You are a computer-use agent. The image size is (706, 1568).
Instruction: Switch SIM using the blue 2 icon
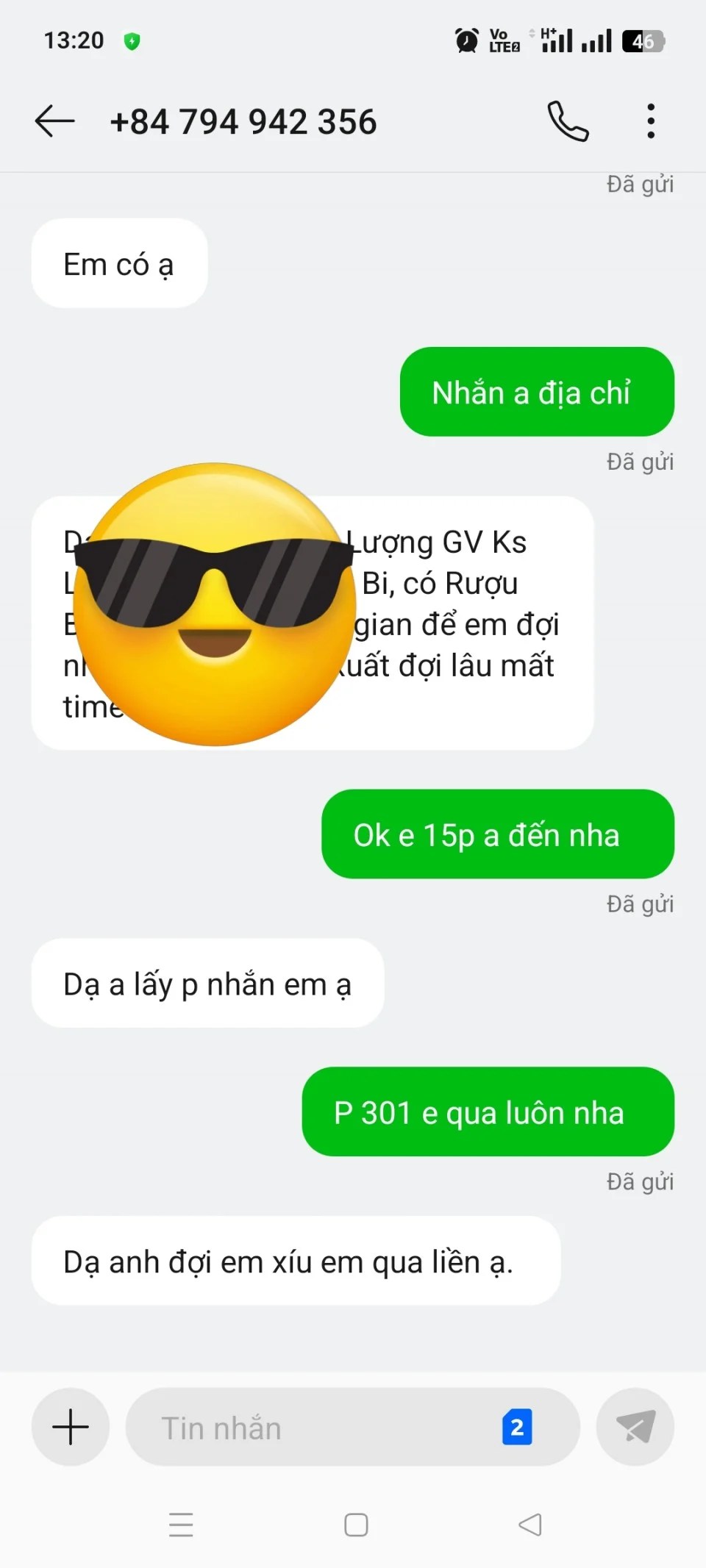(x=517, y=1428)
